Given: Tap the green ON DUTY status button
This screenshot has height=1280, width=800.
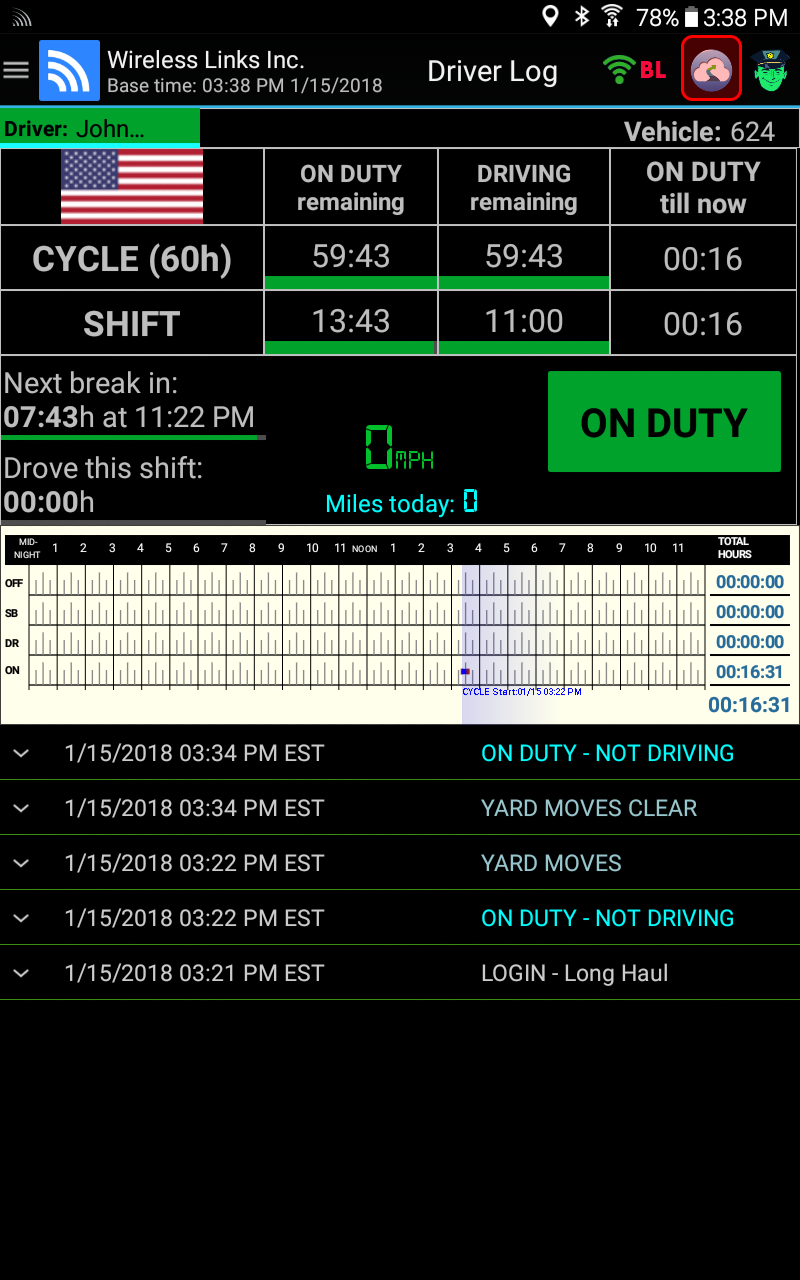Looking at the screenshot, I should [x=664, y=422].
